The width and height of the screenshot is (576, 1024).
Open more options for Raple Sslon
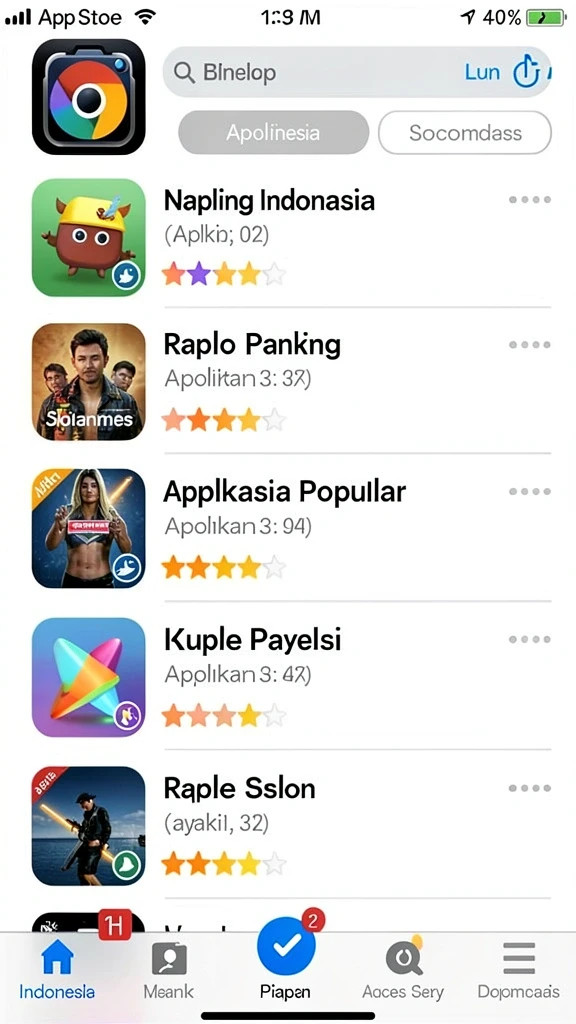(x=530, y=788)
